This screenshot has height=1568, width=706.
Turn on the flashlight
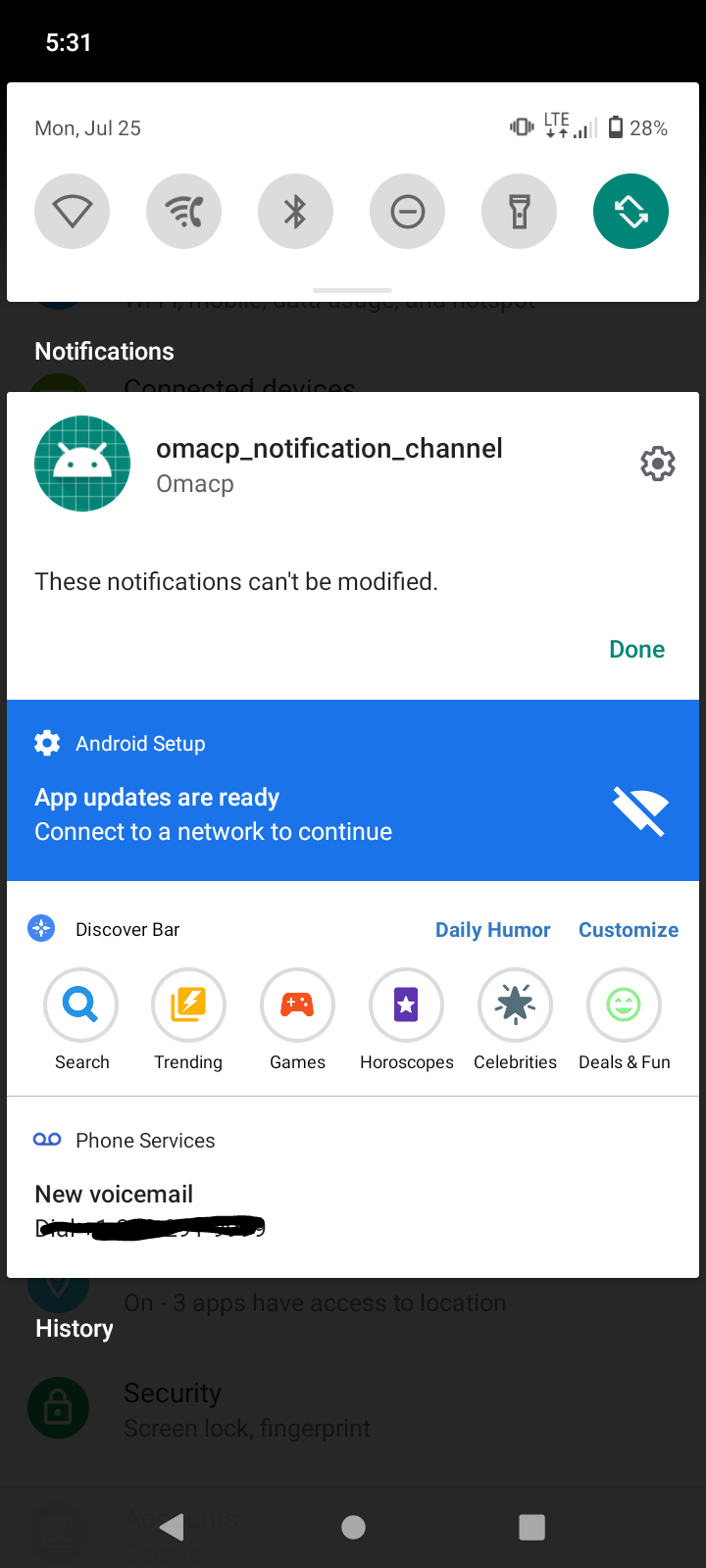click(x=519, y=211)
